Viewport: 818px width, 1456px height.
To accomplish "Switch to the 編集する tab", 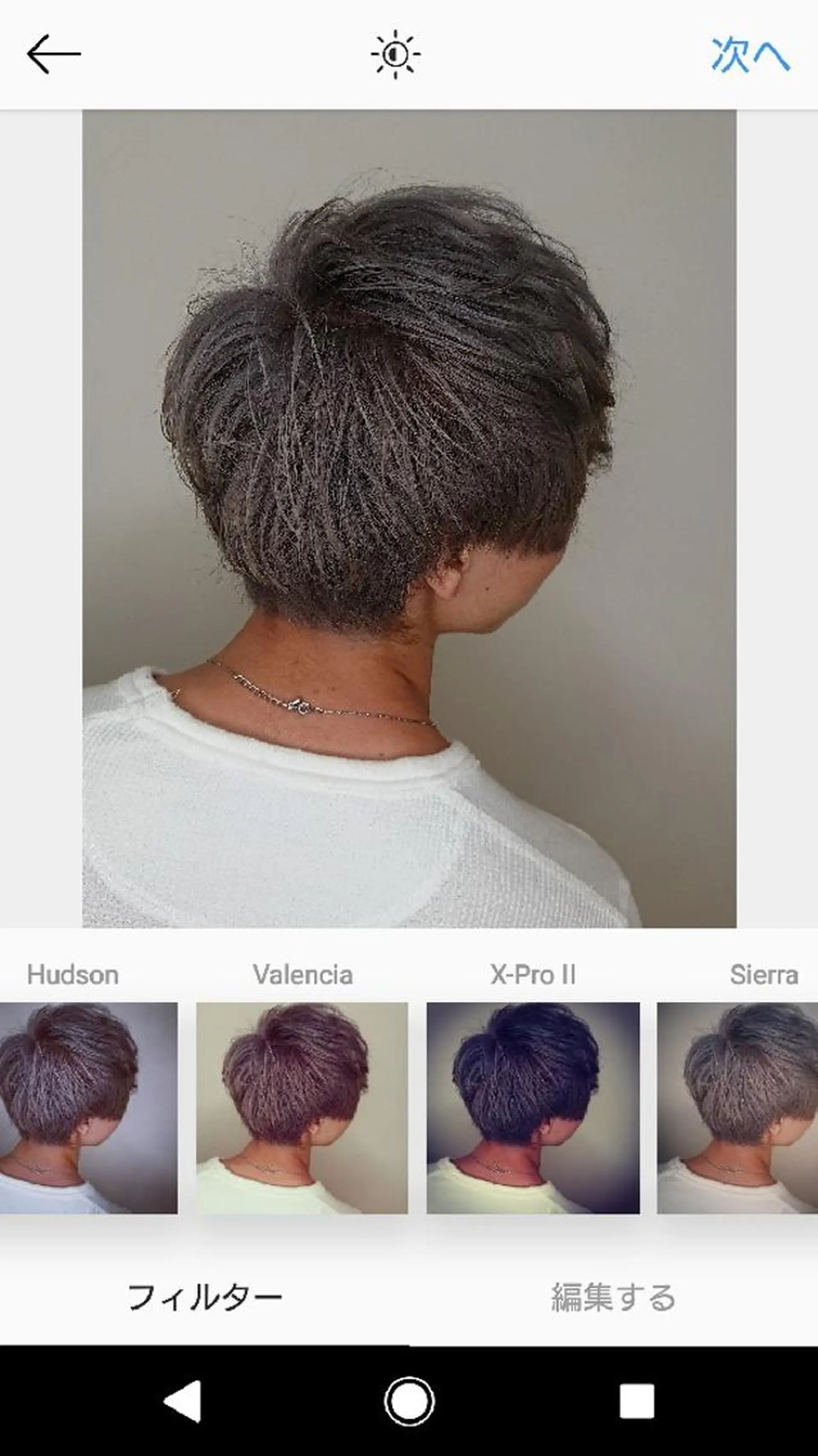I will tap(613, 1298).
